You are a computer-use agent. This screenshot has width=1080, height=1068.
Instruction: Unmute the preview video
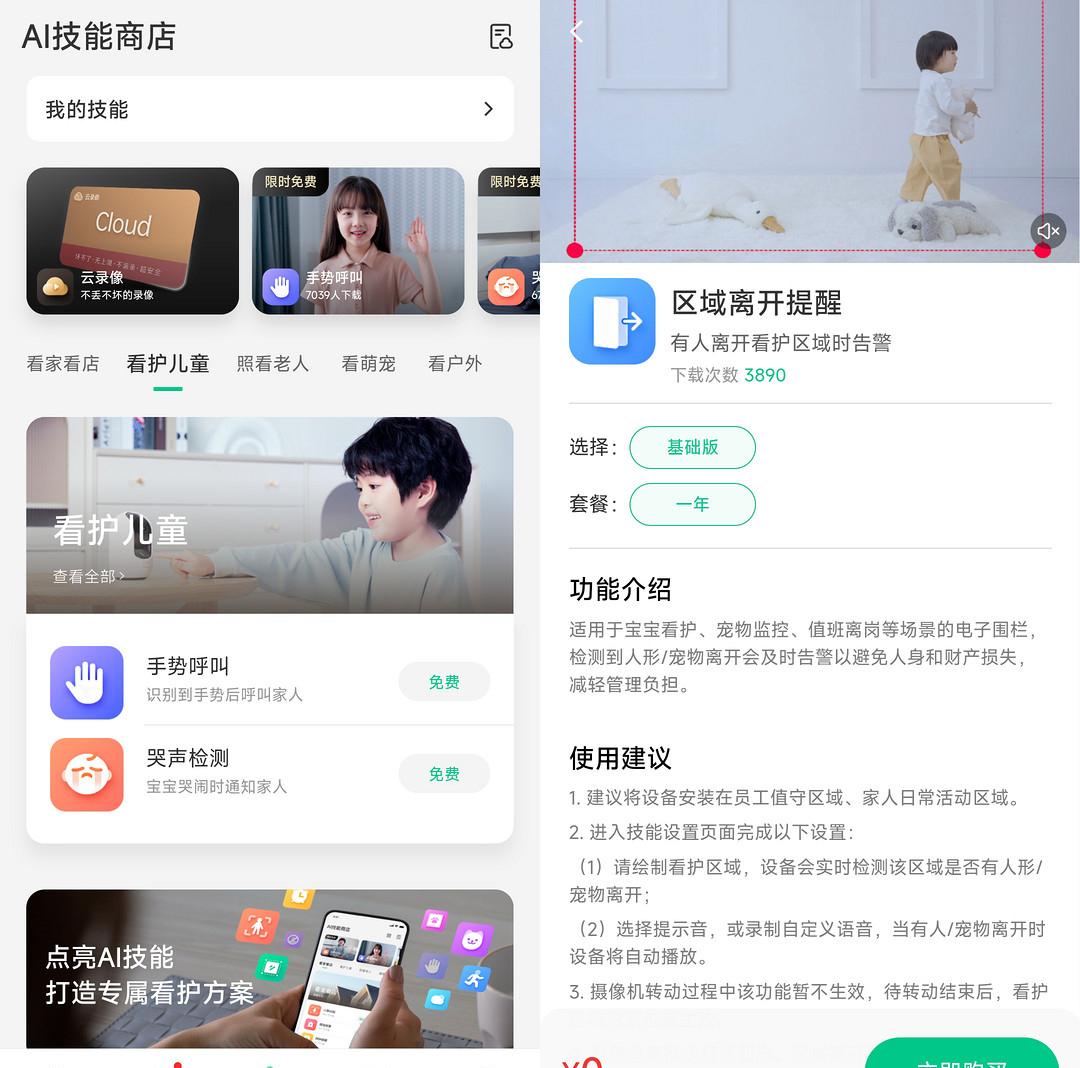1047,231
